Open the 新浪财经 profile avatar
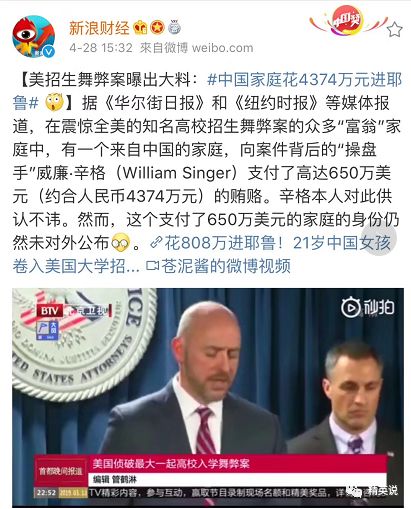Viewport: 411px width, 509px height. [33, 37]
